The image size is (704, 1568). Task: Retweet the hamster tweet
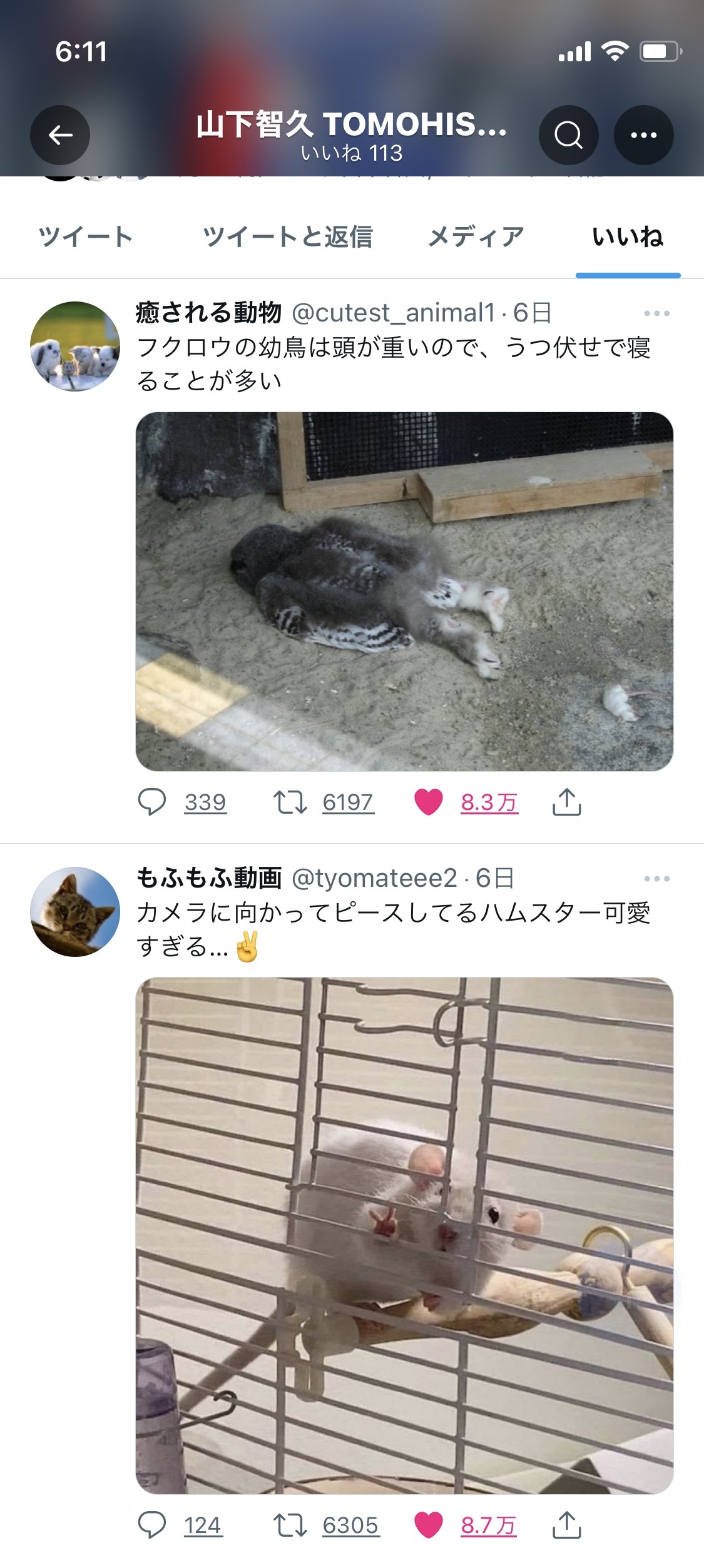click(290, 1525)
